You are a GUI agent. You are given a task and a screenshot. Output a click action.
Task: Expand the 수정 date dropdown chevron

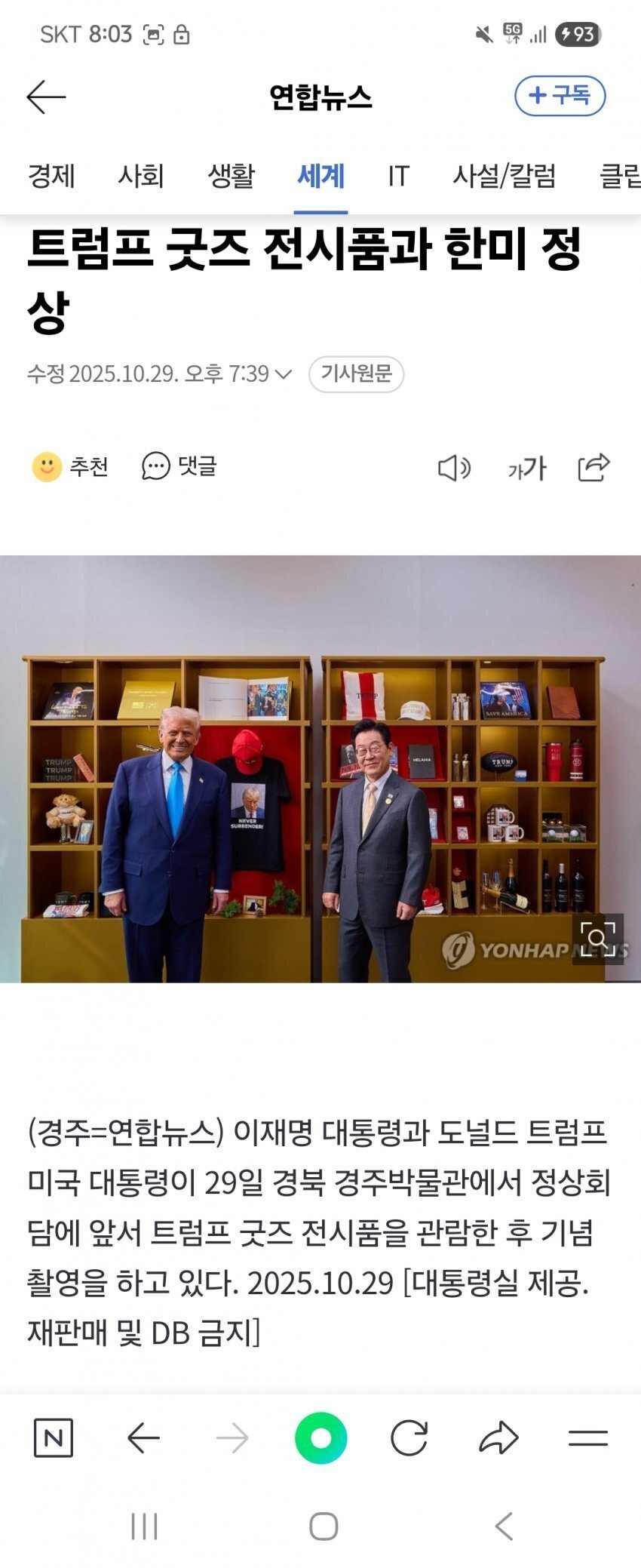[284, 374]
